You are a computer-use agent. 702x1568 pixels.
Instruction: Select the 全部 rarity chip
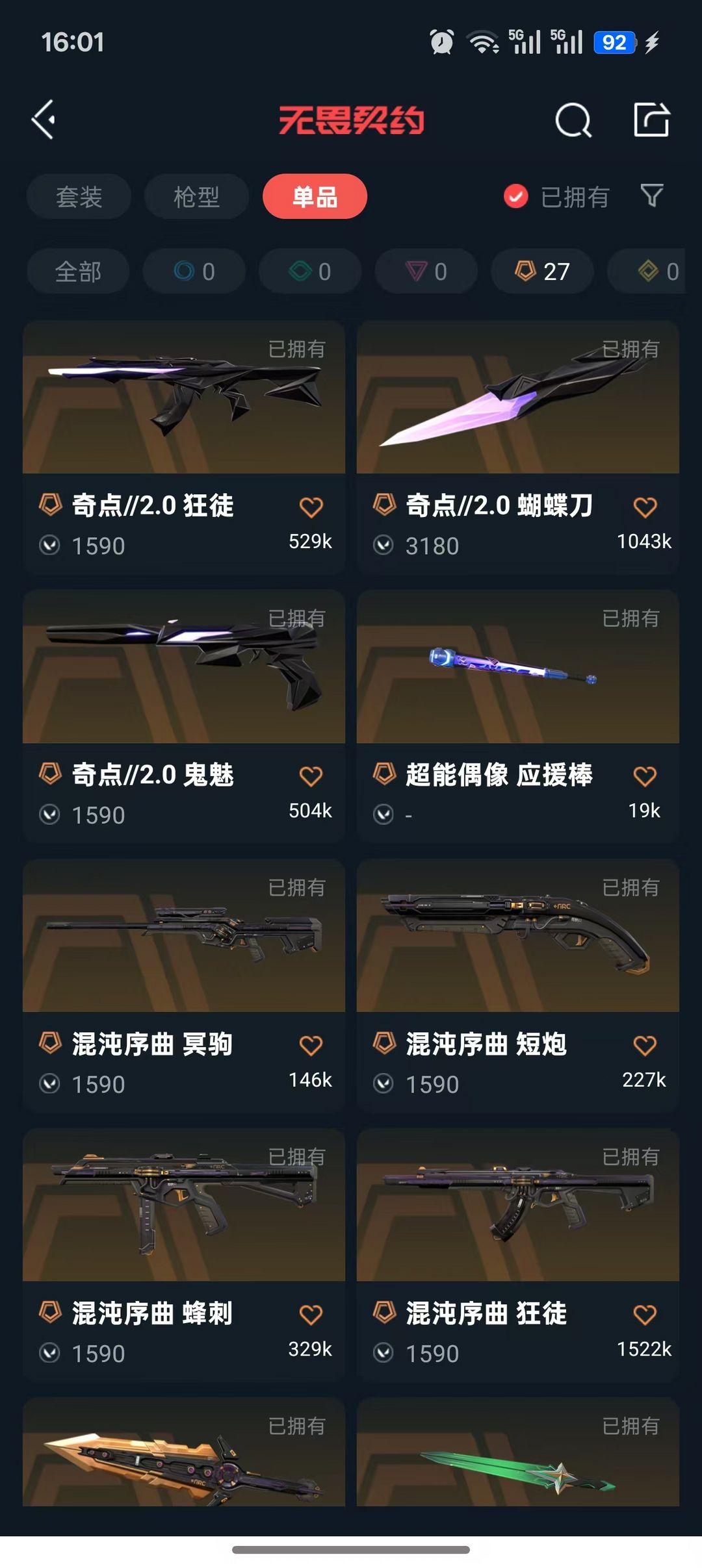tap(78, 271)
